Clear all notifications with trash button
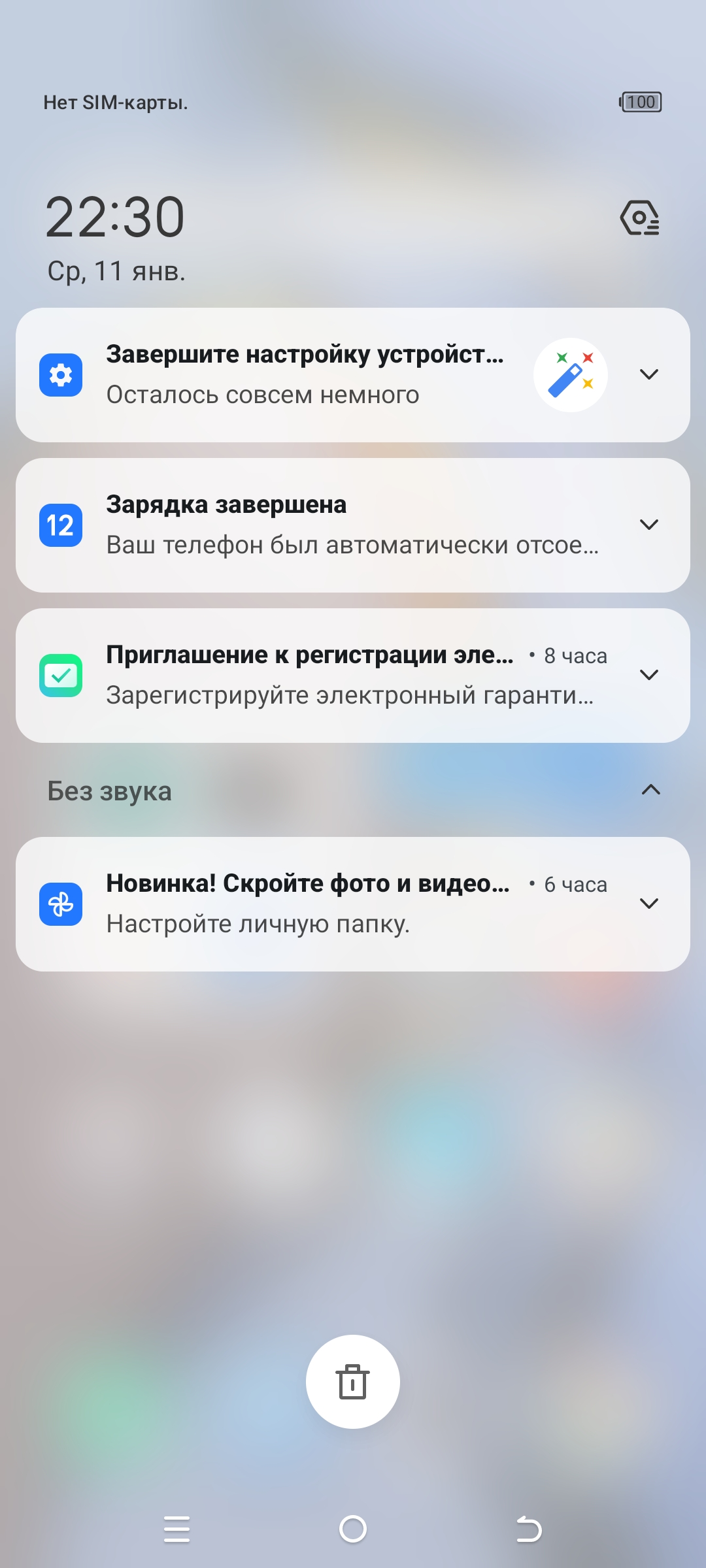The image size is (706, 1568). click(x=353, y=1382)
